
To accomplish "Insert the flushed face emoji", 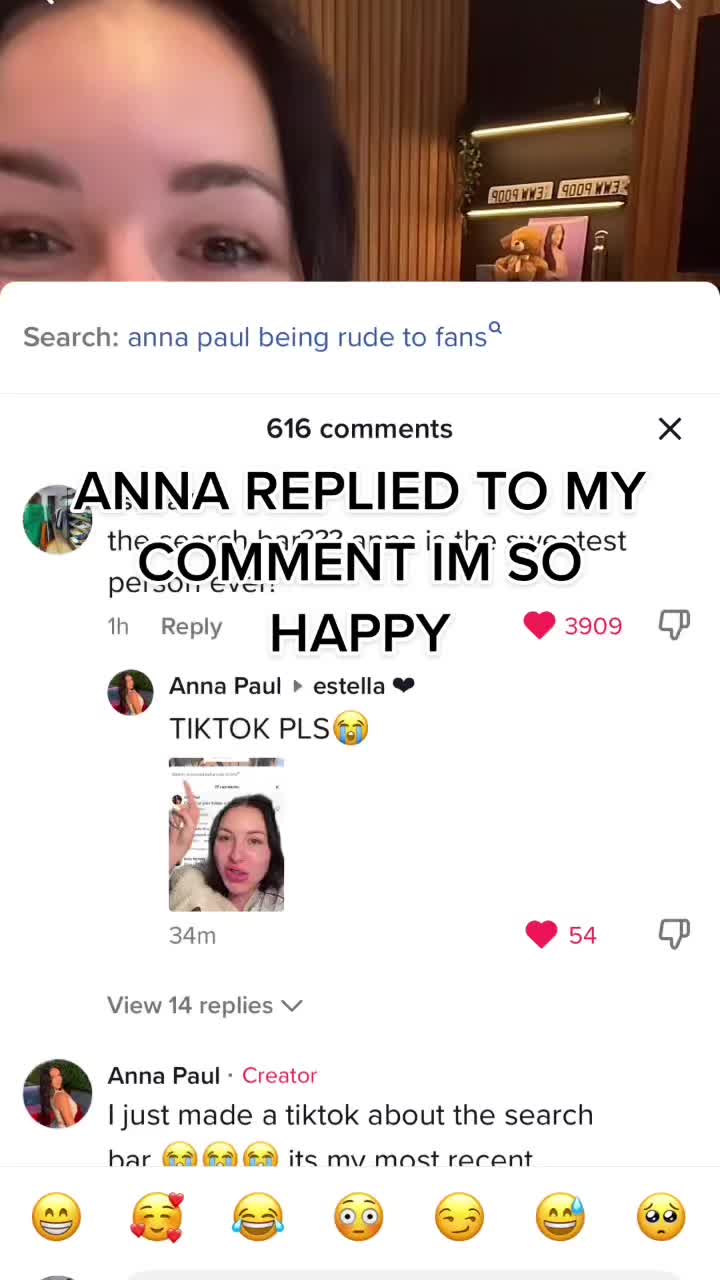I will [359, 1218].
